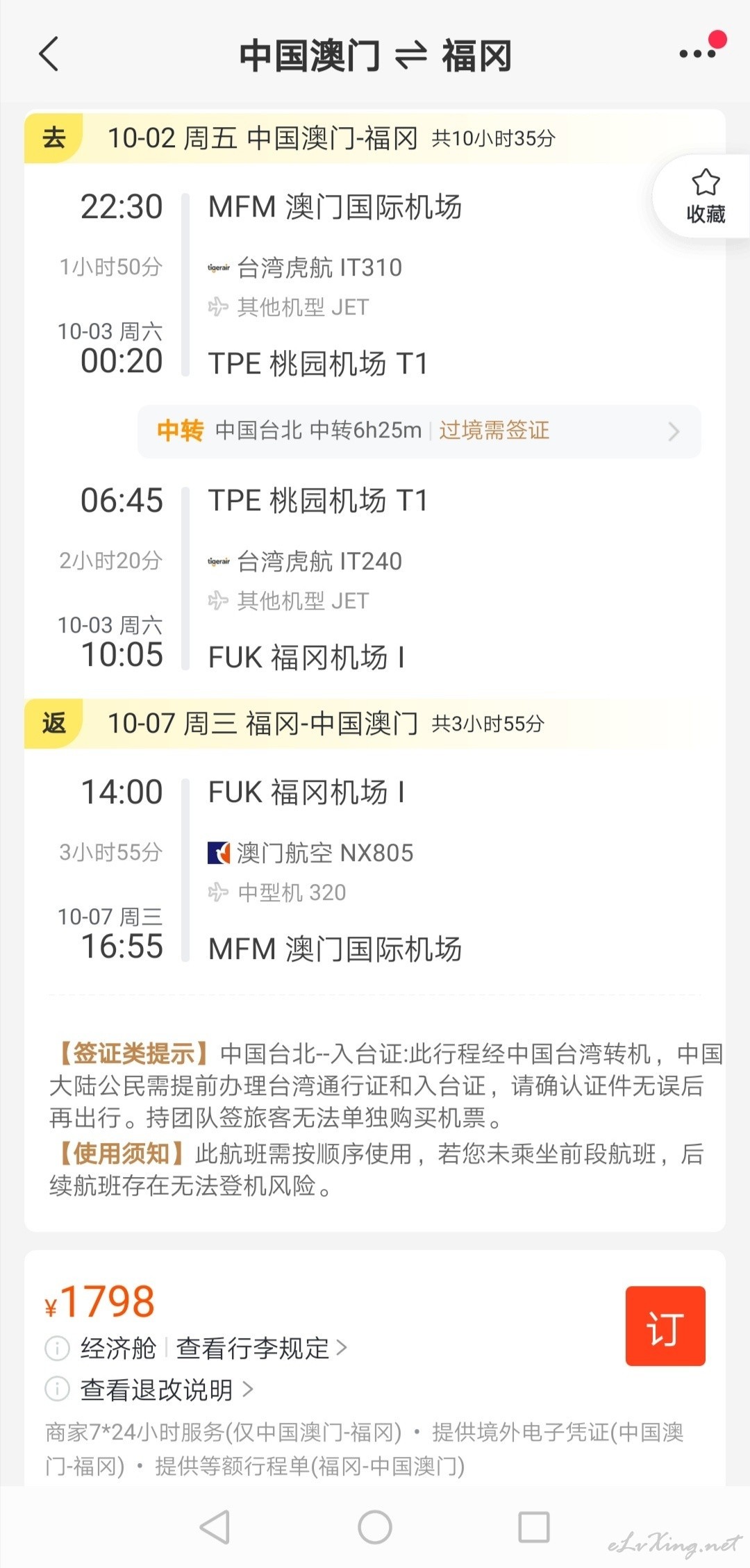Tap the red 订 booking button

coord(665,1326)
